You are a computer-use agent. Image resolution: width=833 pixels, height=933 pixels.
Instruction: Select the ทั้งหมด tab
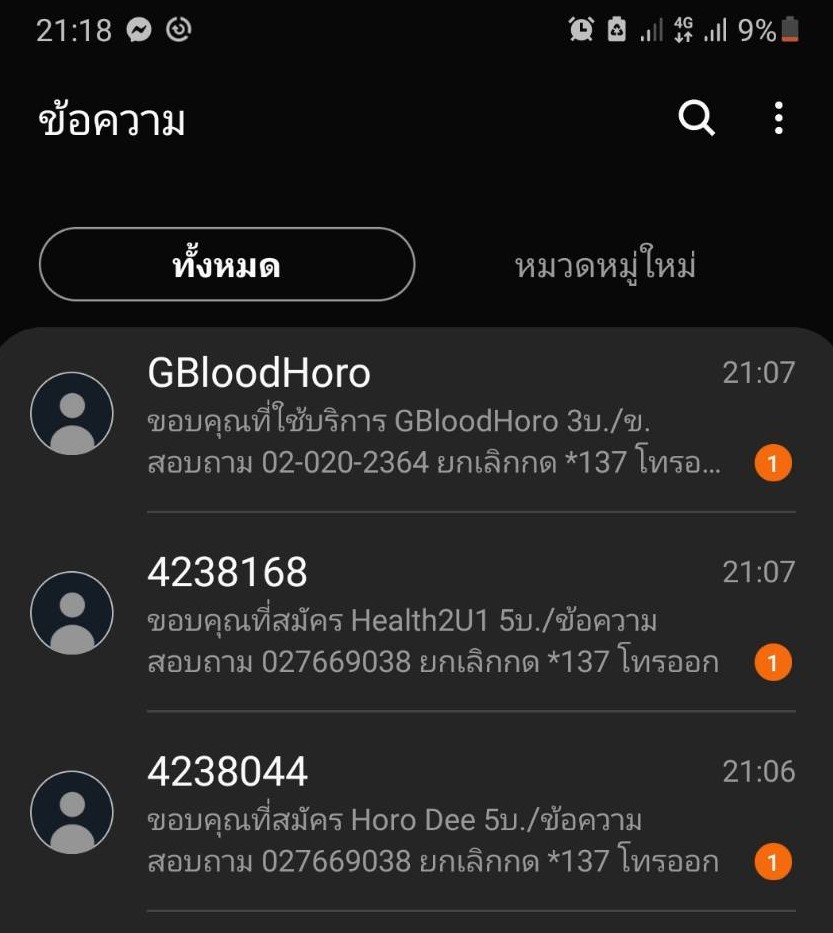pos(226,265)
